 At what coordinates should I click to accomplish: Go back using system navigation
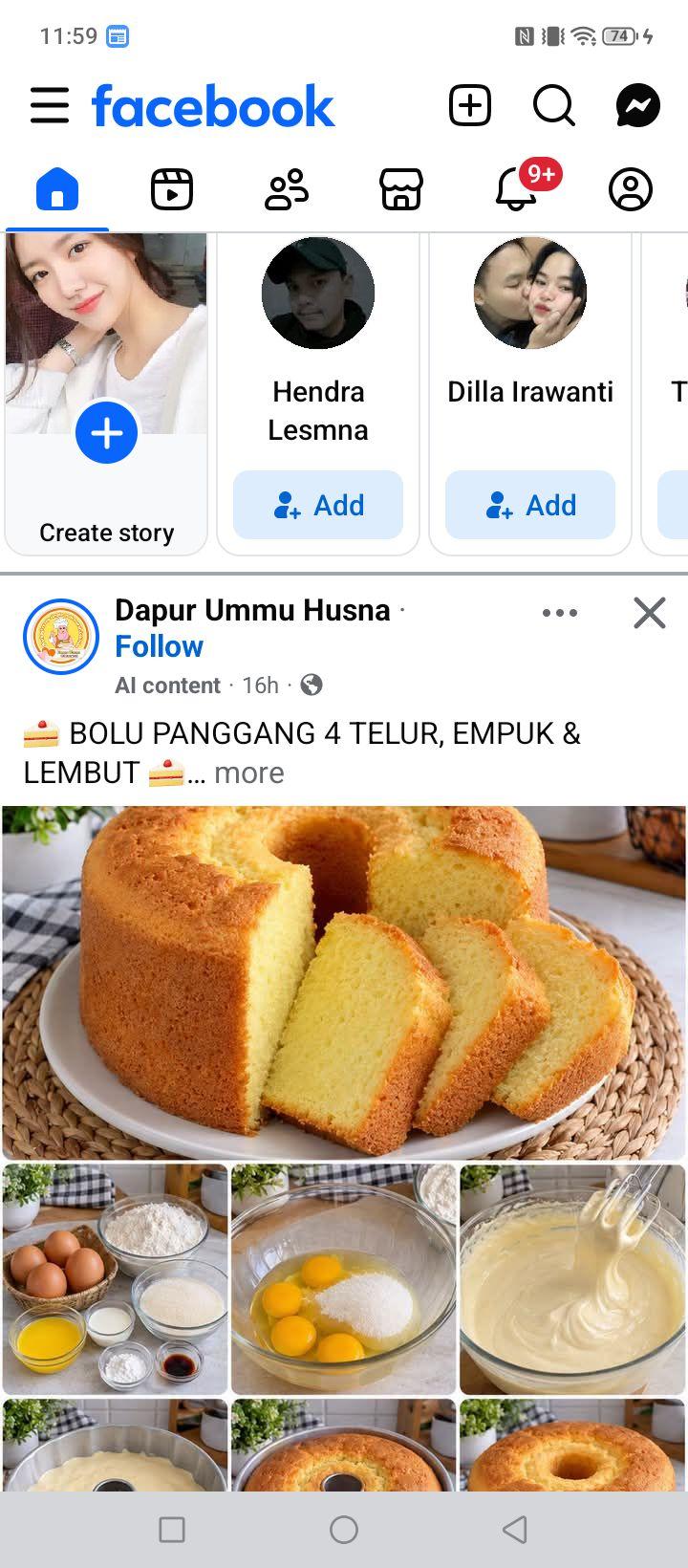click(x=515, y=1530)
